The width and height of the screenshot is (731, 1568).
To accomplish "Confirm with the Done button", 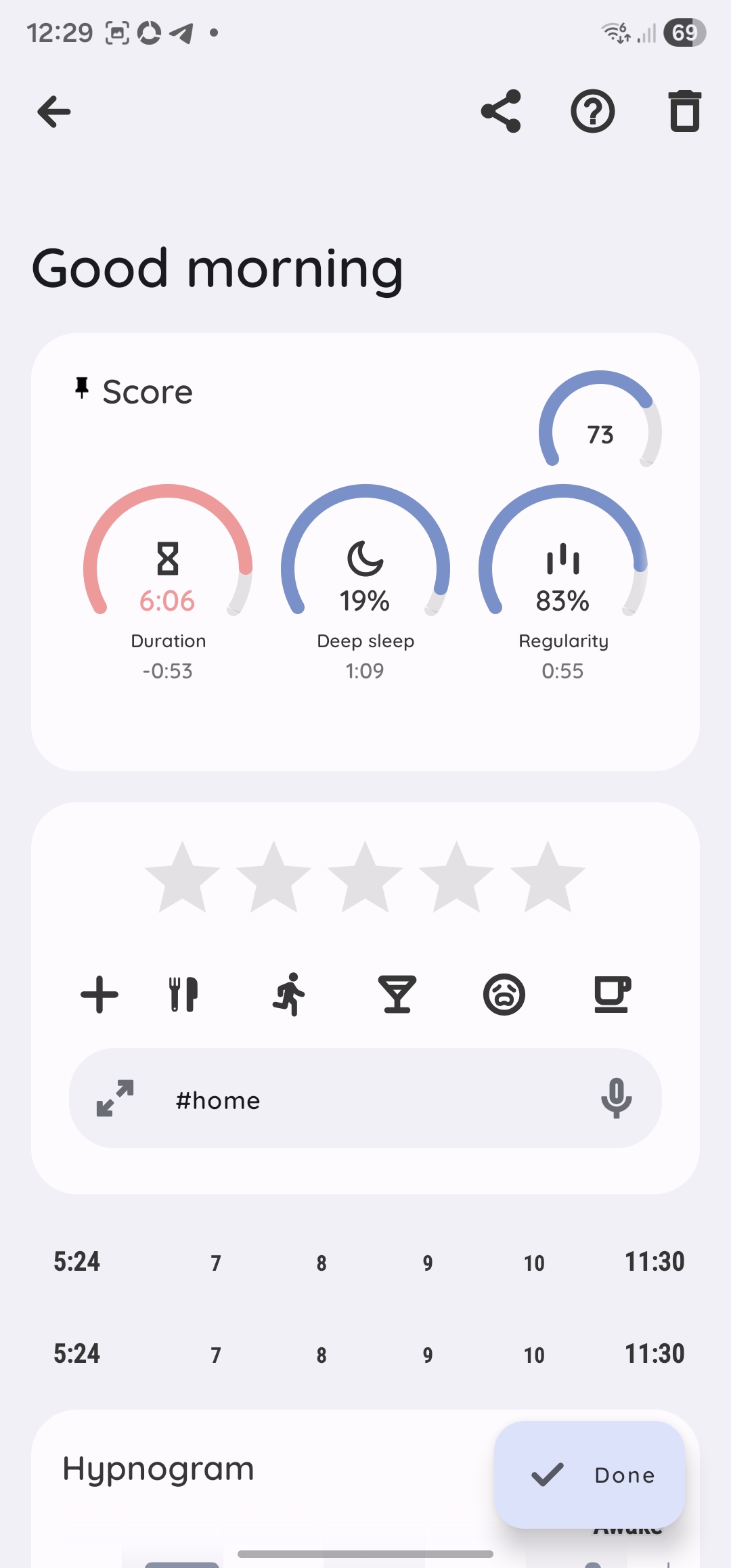I will pos(590,1475).
